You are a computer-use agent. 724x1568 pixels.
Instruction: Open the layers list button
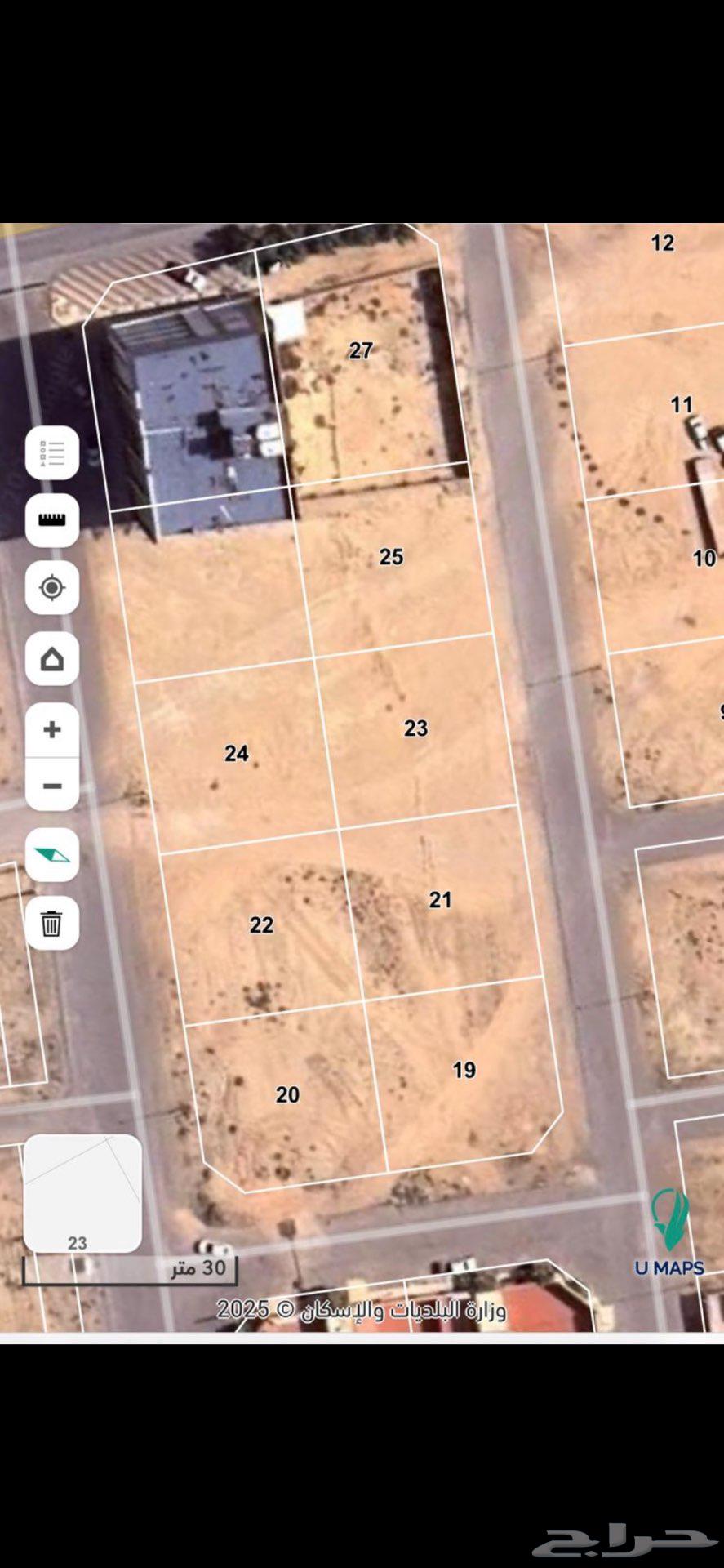pyautogui.click(x=52, y=452)
